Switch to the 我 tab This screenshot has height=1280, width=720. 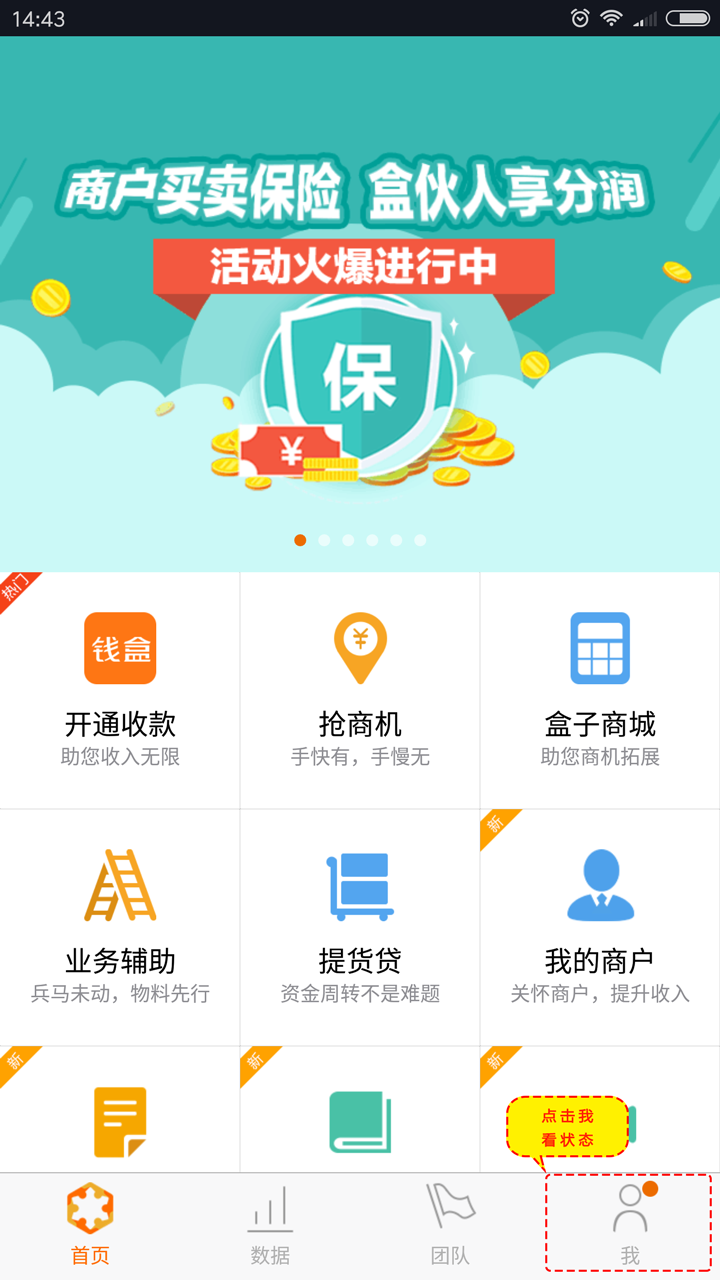pyautogui.click(x=630, y=1226)
